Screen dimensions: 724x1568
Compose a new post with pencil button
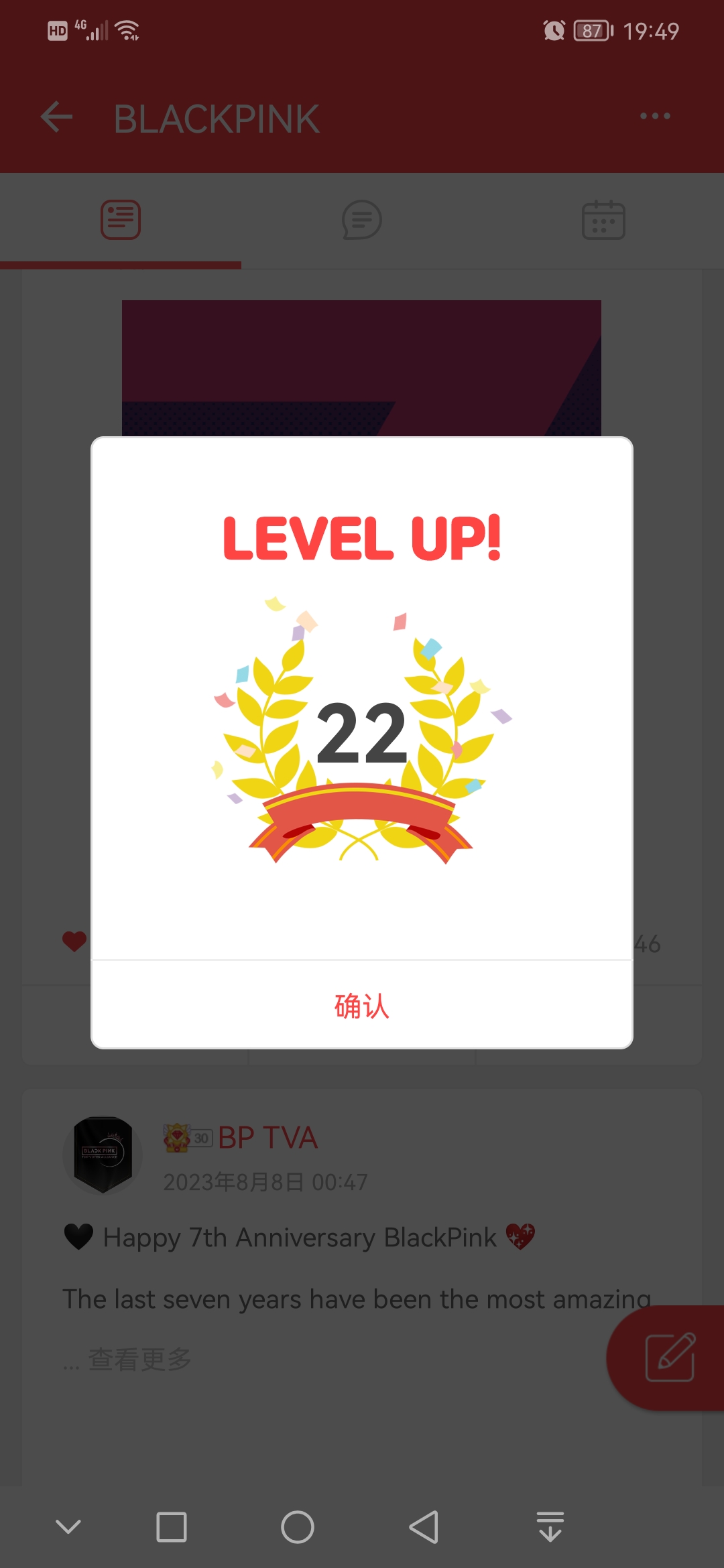coord(669,1358)
